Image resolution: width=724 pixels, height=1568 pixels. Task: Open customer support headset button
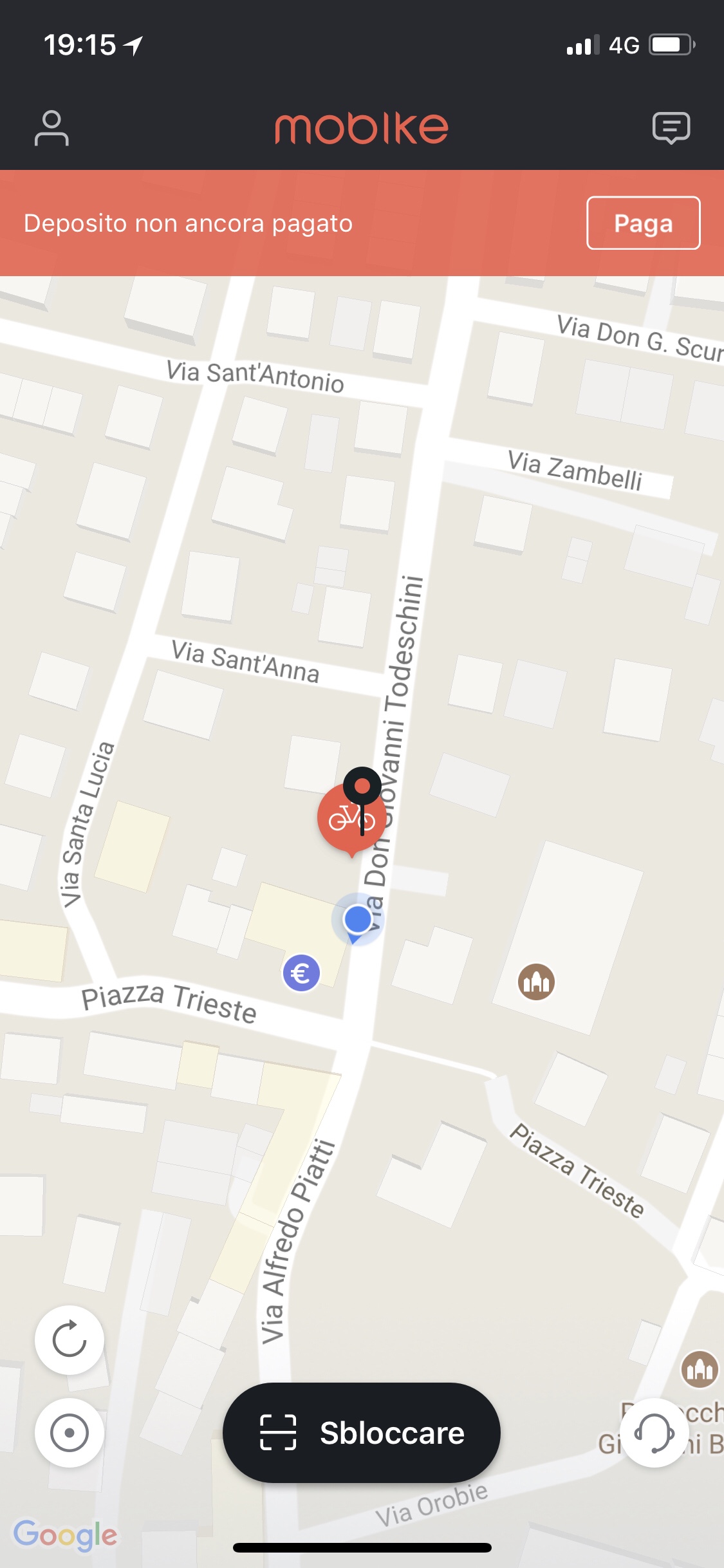pos(654,1433)
